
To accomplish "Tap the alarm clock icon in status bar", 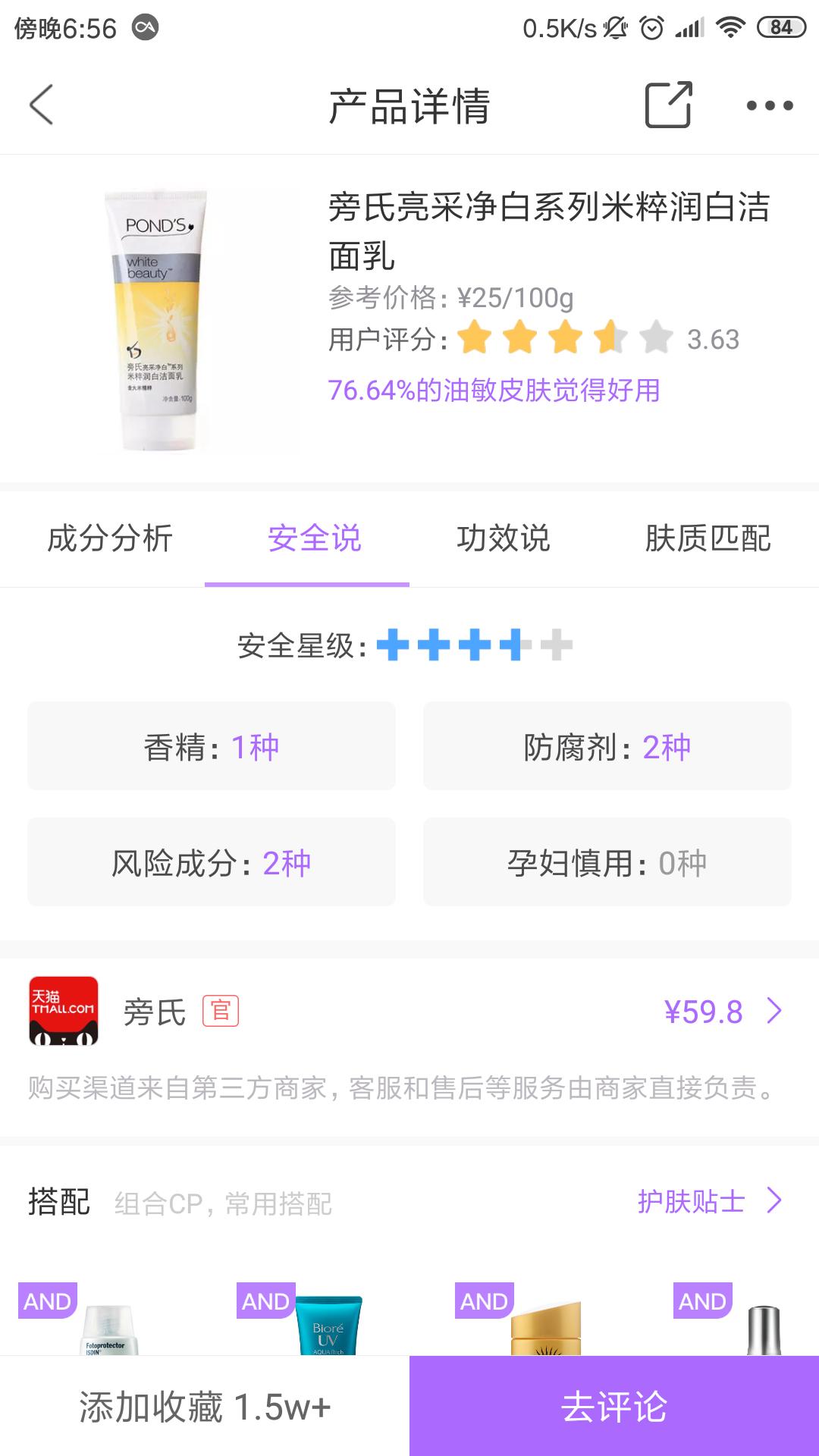I will 653,25.
